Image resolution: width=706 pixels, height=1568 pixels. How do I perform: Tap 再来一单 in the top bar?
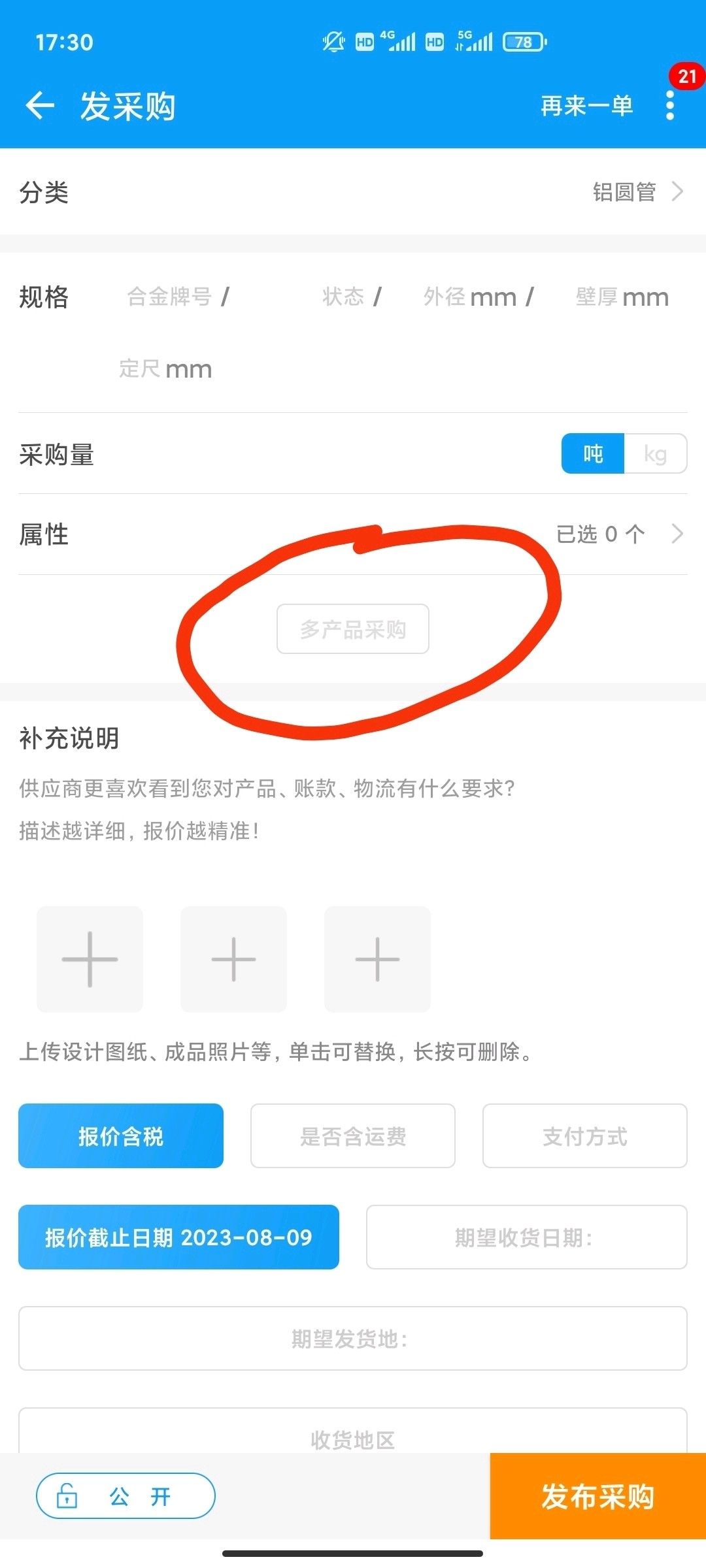tap(586, 105)
